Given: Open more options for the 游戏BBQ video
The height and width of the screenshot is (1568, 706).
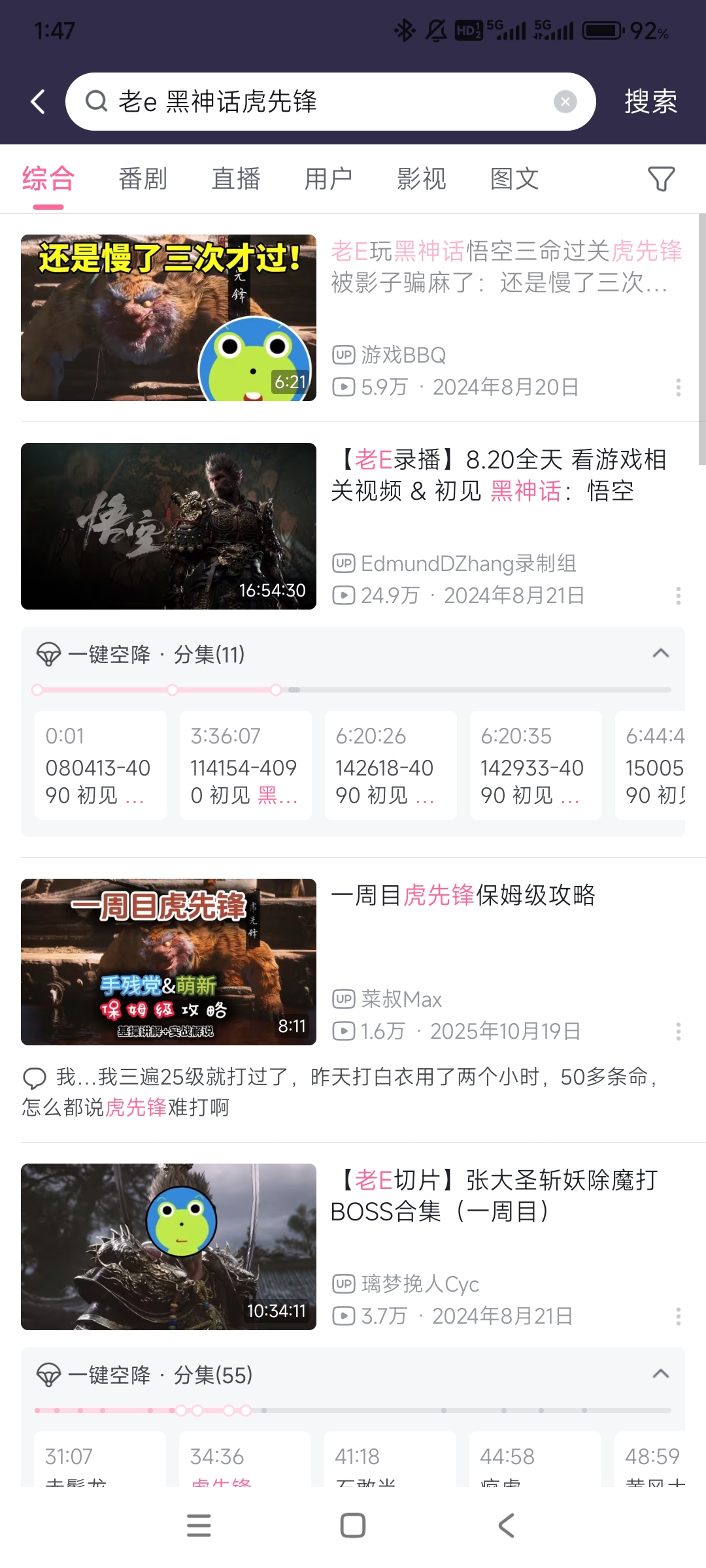Looking at the screenshot, I should 678,387.
